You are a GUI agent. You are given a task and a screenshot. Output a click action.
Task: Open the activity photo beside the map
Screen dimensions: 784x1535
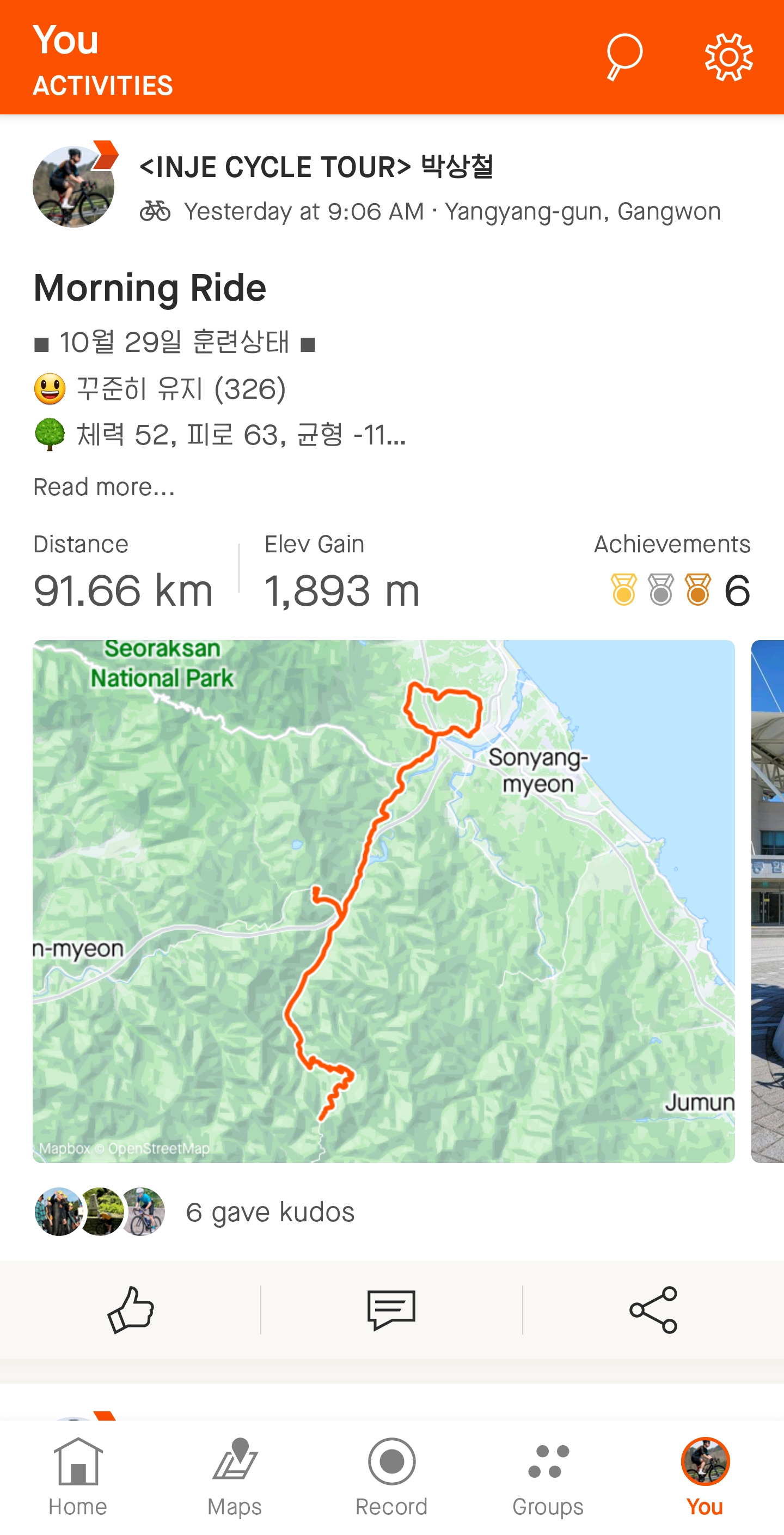[768, 900]
